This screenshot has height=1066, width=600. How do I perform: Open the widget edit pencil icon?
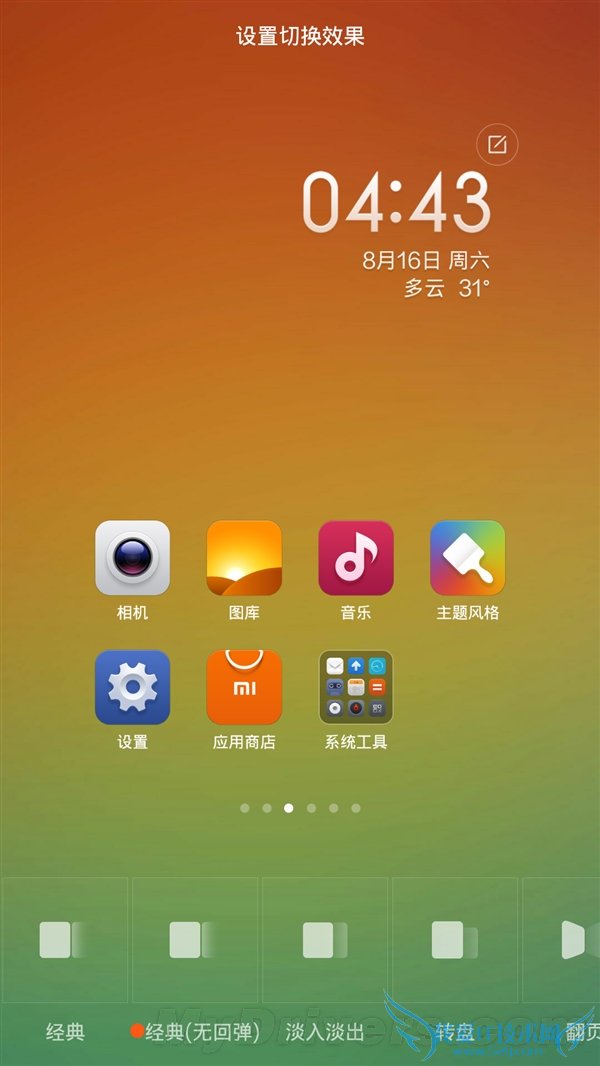coord(497,145)
